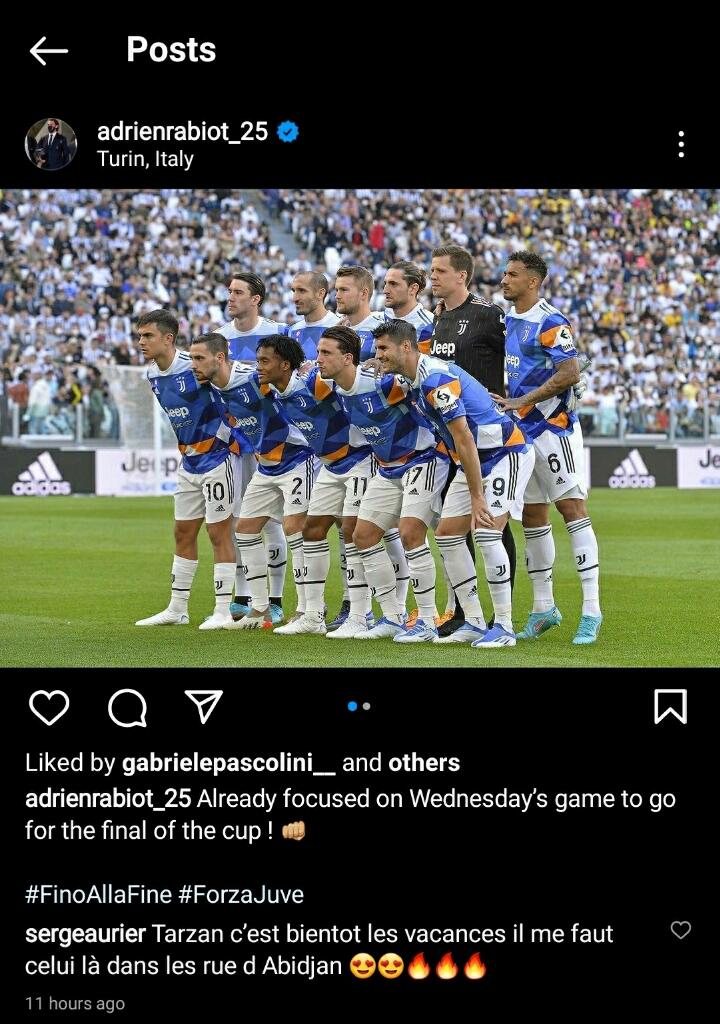View the others who liked this
Viewport: 720px width, 1024px height.
424,763
